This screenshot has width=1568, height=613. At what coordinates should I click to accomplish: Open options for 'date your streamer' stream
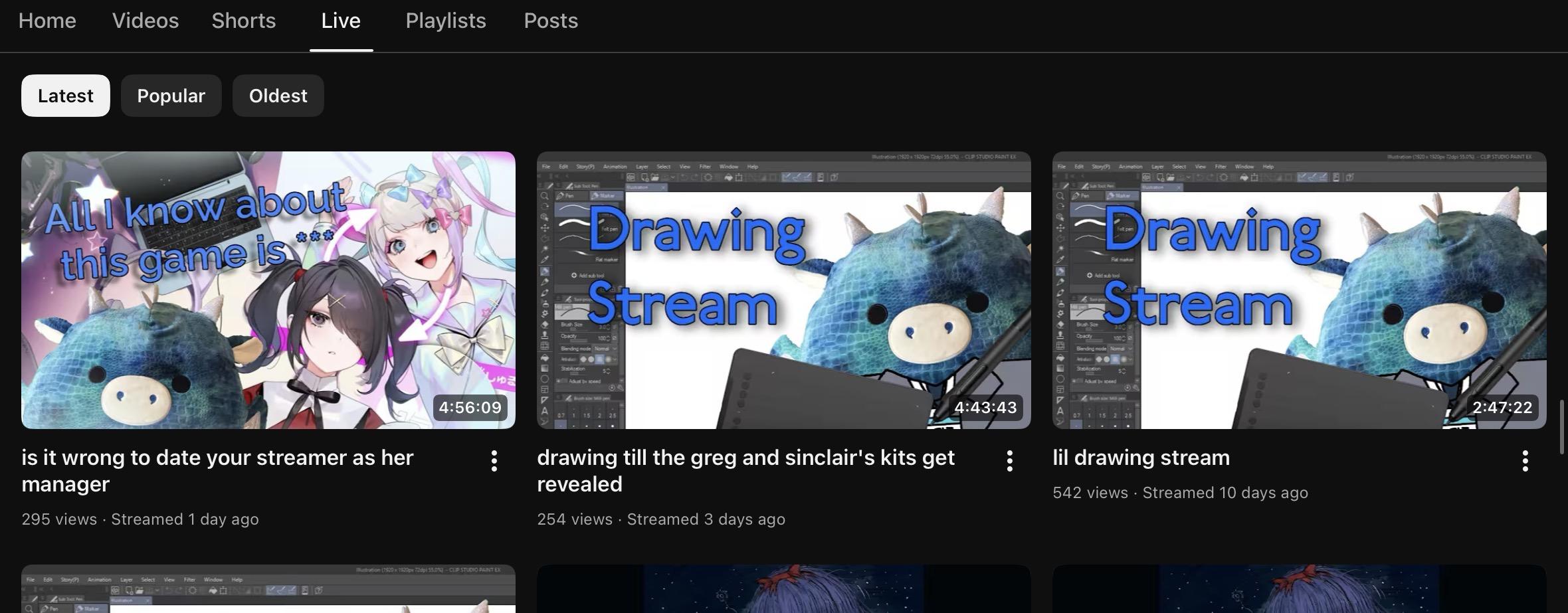[x=494, y=460]
